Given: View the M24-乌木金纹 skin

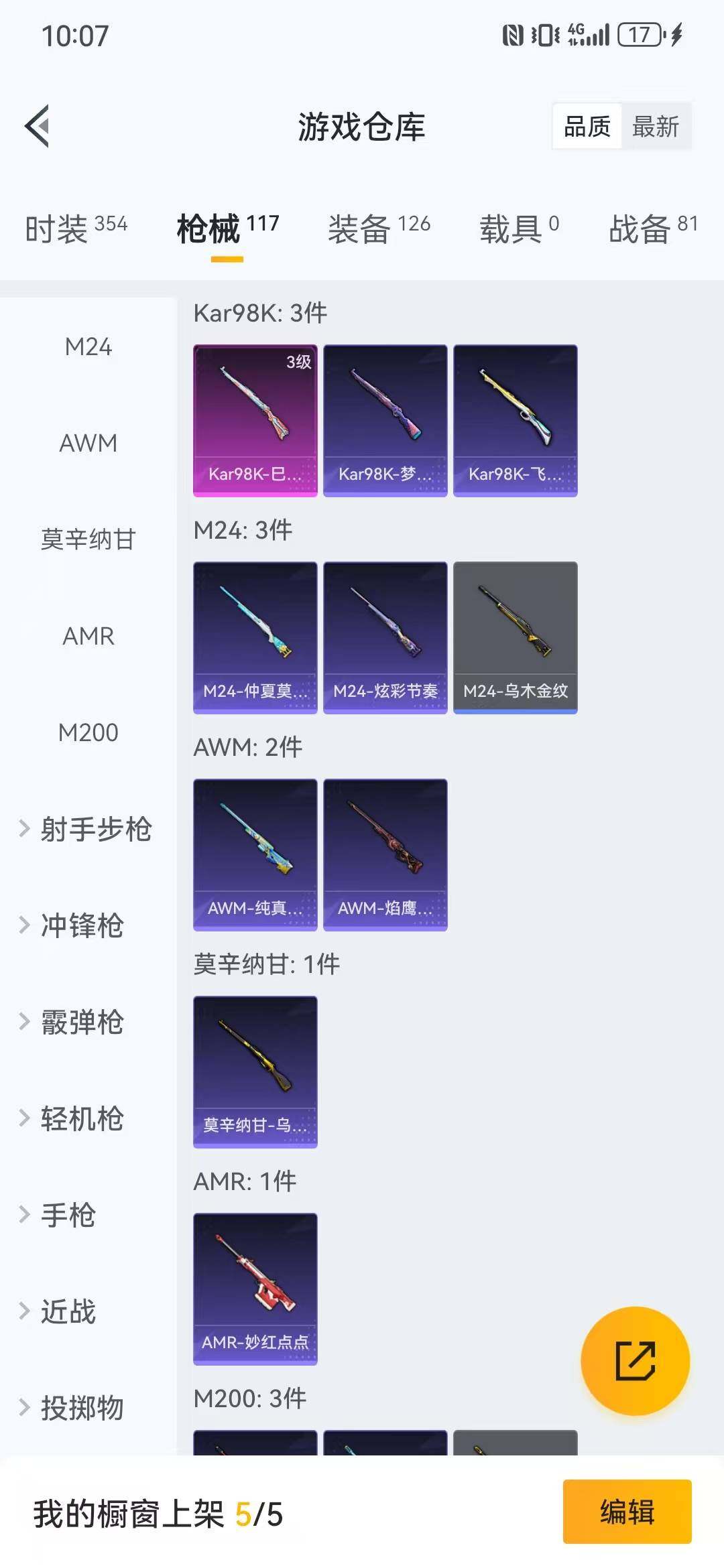Looking at the screenshot, I should (515, 637).
